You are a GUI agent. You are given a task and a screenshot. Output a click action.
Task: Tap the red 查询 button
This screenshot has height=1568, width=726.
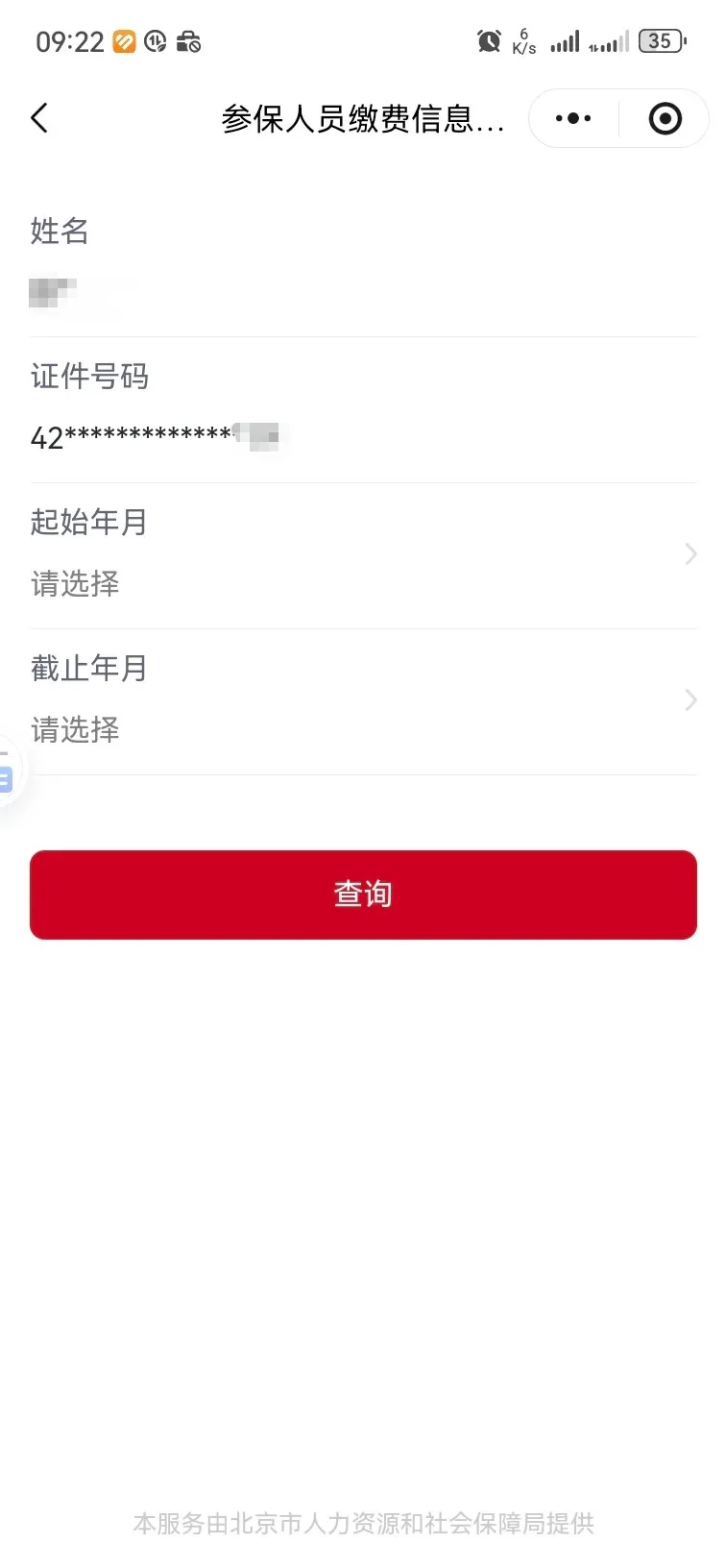[x=363, y=894]
